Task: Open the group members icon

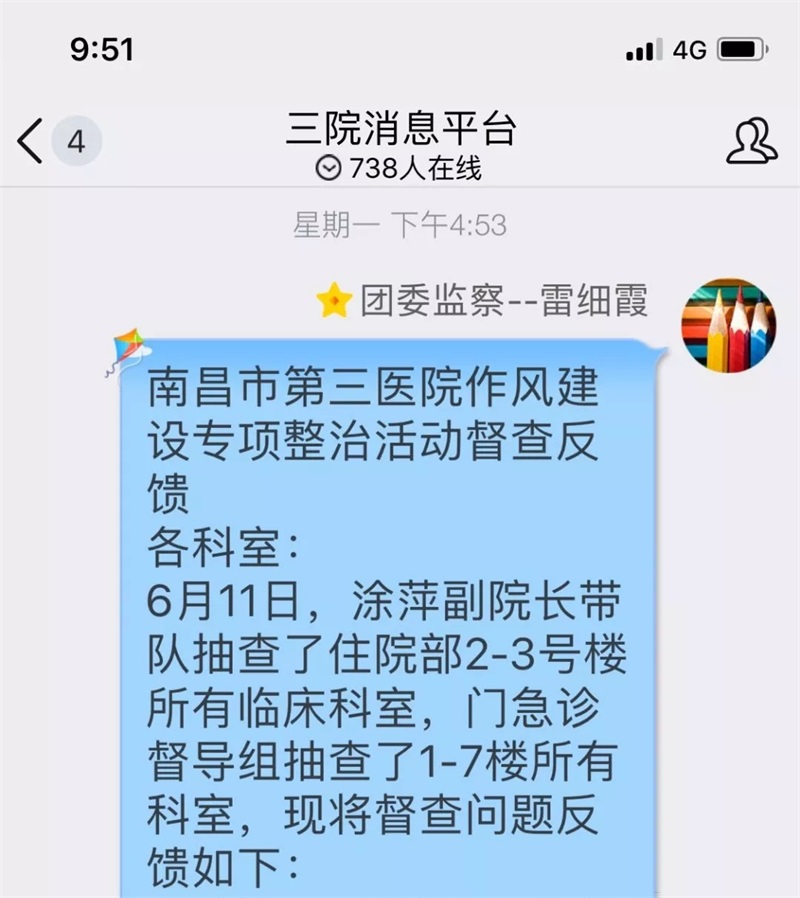Action: [751, 141]
